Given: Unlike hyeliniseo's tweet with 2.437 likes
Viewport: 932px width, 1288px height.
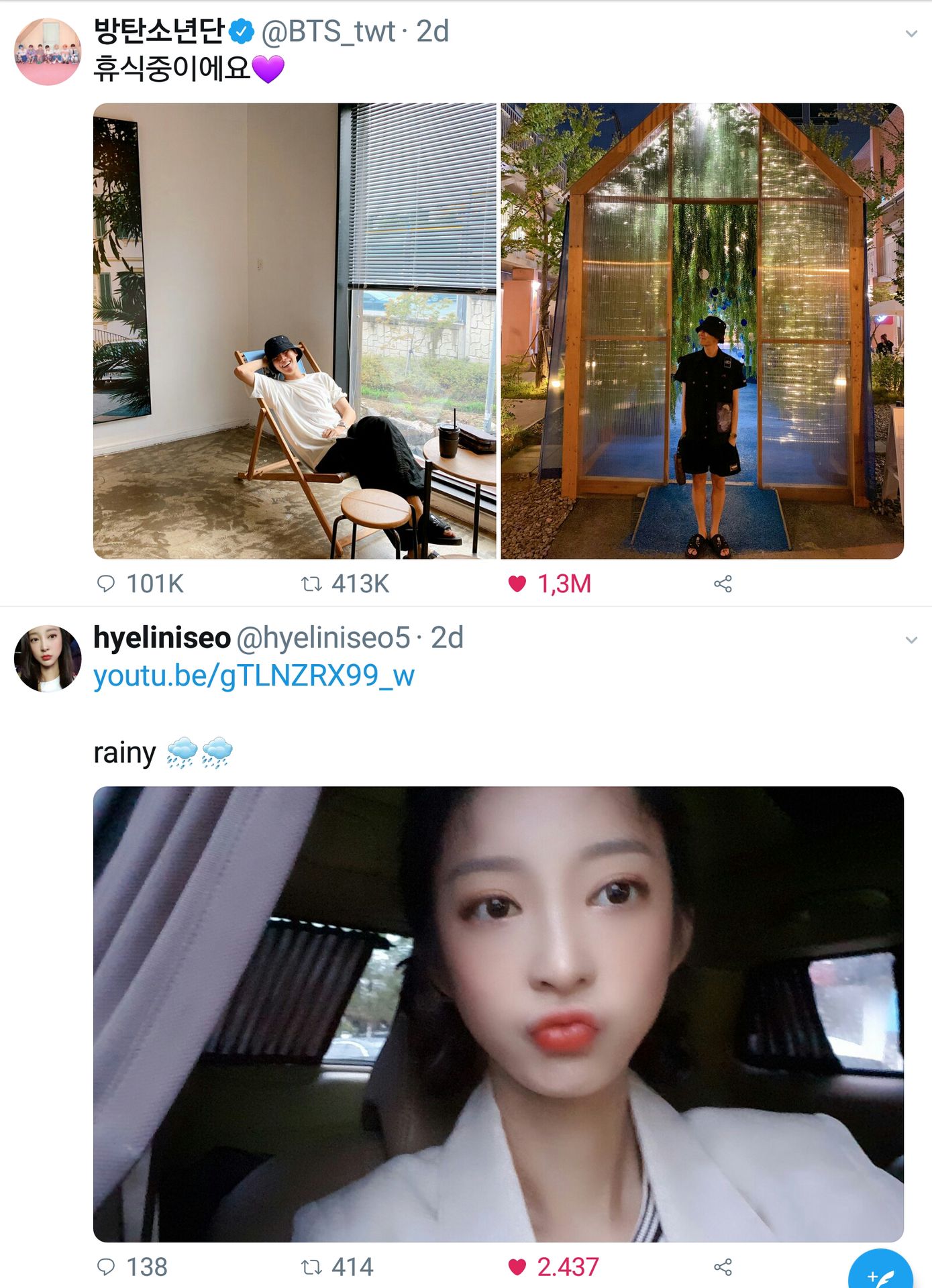Looking at the screenshot, I should point(517,1267).
